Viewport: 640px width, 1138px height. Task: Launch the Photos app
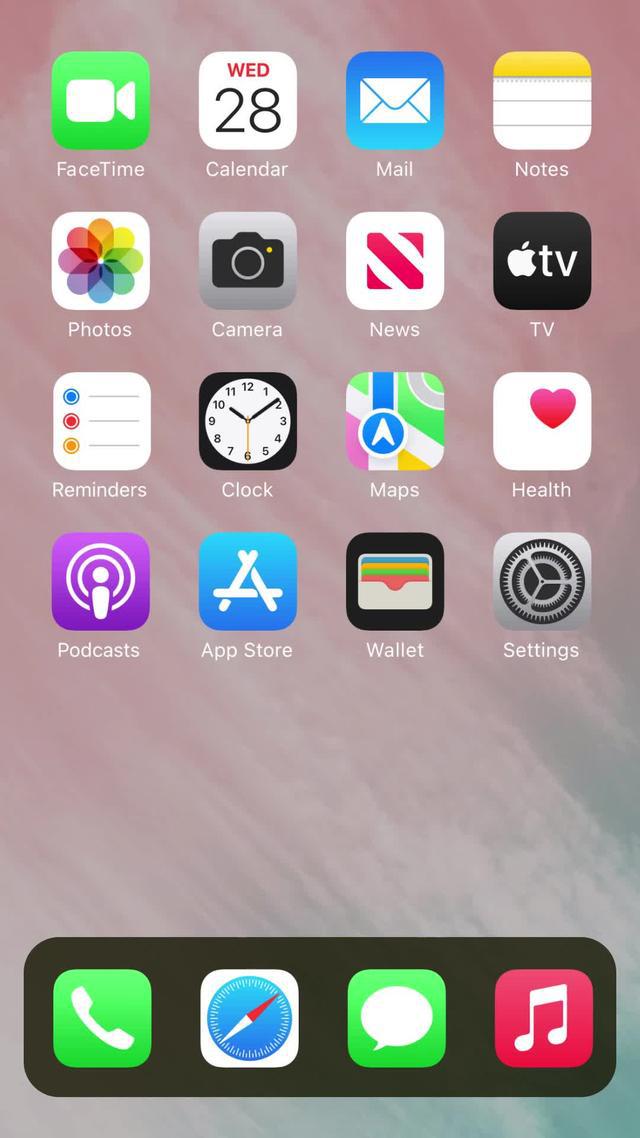point(100,260)
